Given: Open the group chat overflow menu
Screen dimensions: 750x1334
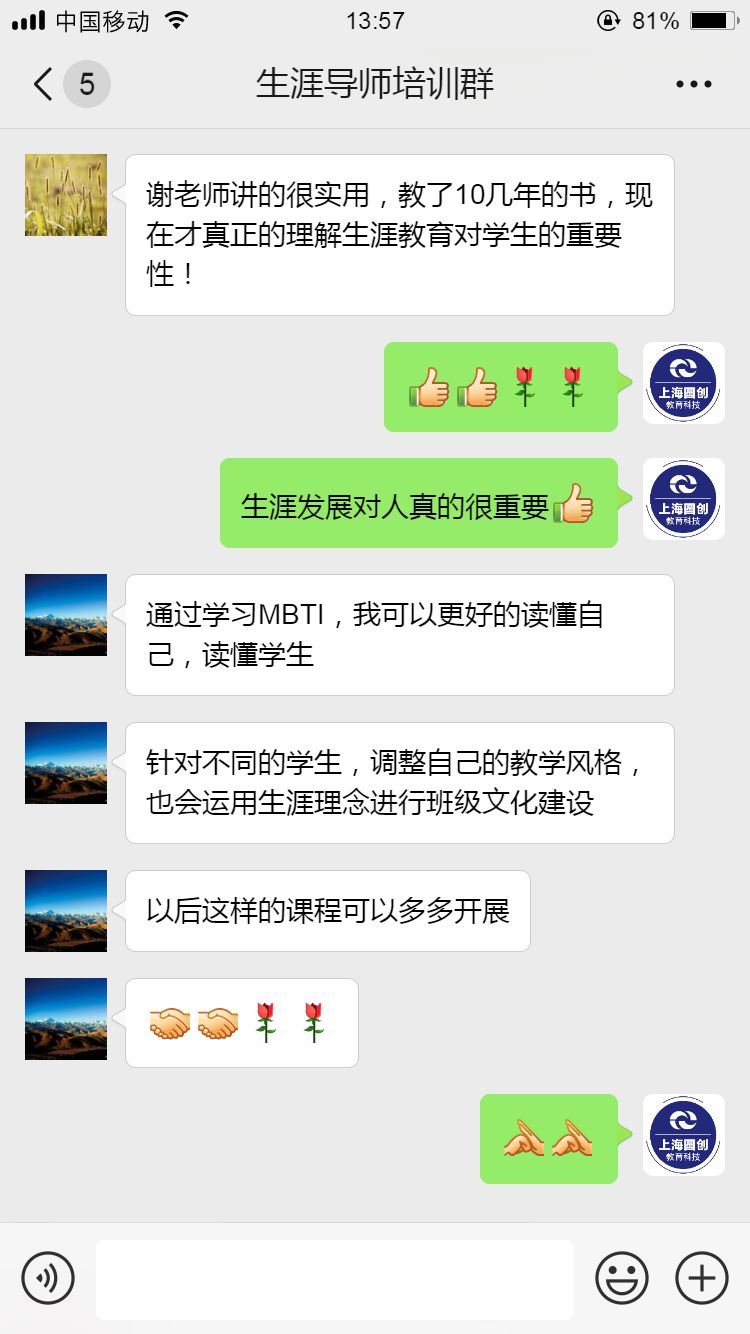Looking at the screenshot, I should (x=693, y=85).
